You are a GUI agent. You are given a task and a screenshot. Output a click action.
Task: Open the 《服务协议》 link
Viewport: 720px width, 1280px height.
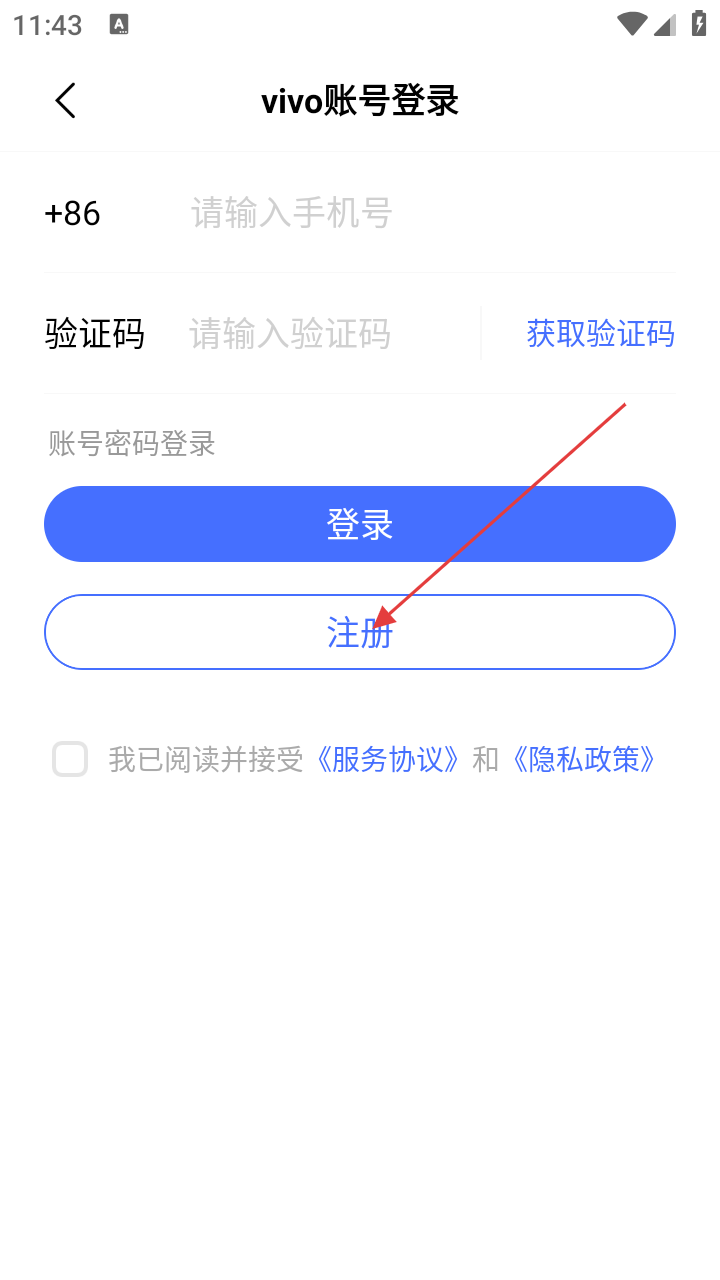click(388, 760)
